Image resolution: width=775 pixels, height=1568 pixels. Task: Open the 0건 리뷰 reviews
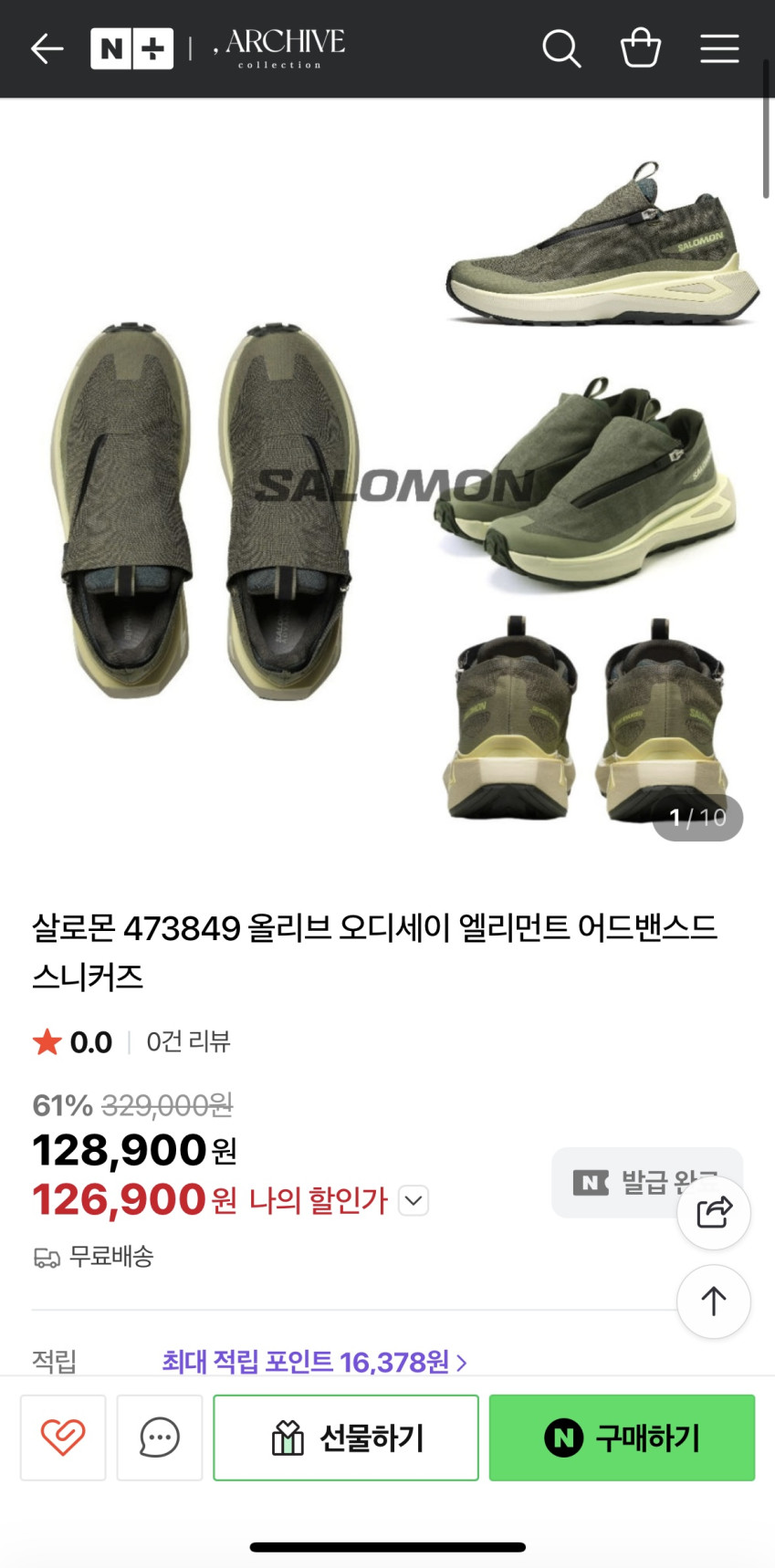(188, 1041)
